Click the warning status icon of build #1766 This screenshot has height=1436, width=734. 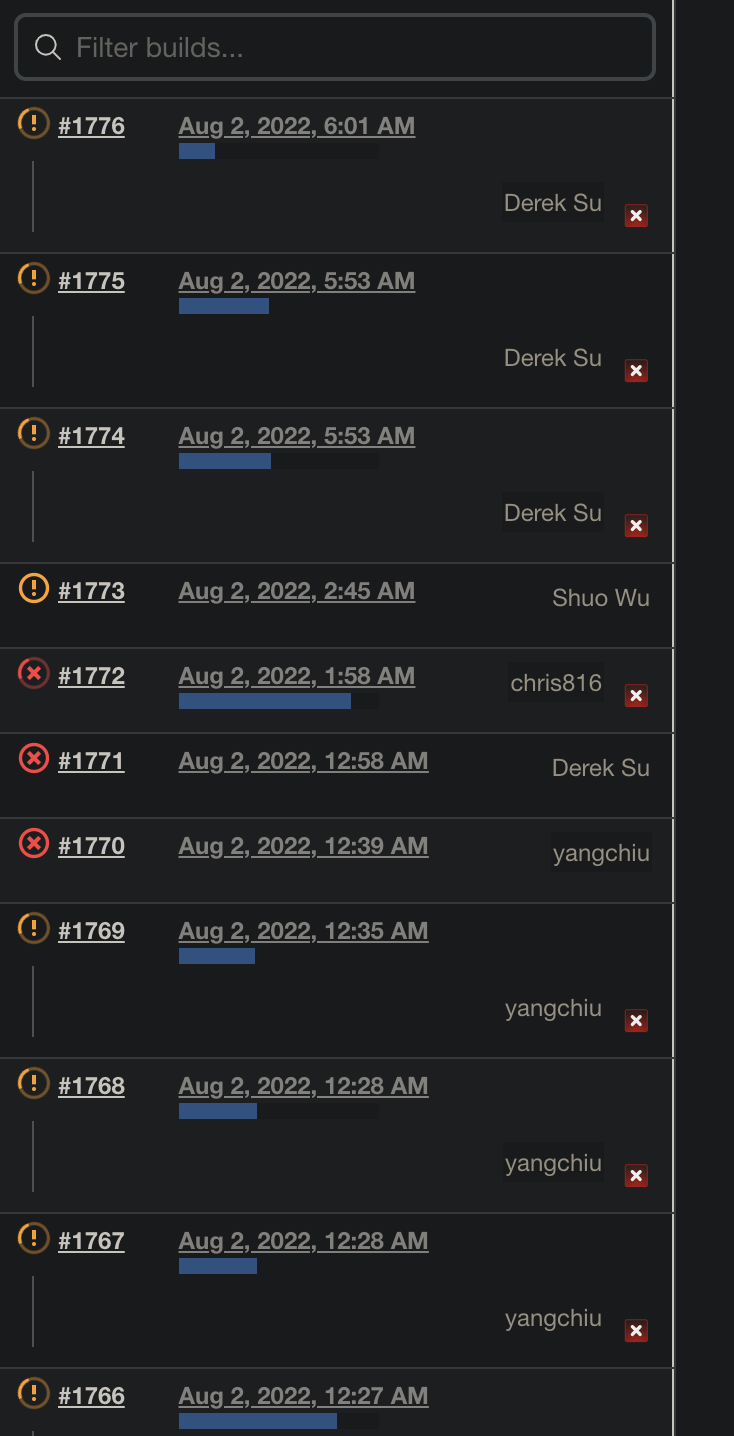pos(33,1394)
